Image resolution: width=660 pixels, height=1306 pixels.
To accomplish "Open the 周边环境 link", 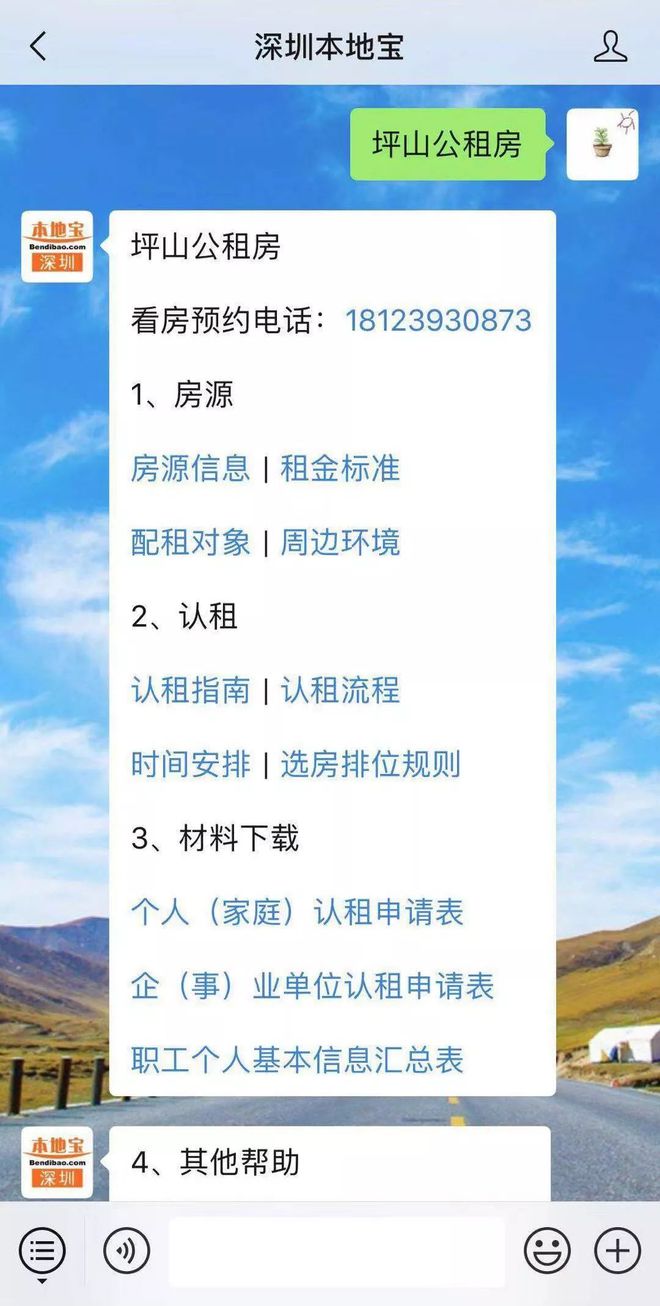I will pos(340,542).
